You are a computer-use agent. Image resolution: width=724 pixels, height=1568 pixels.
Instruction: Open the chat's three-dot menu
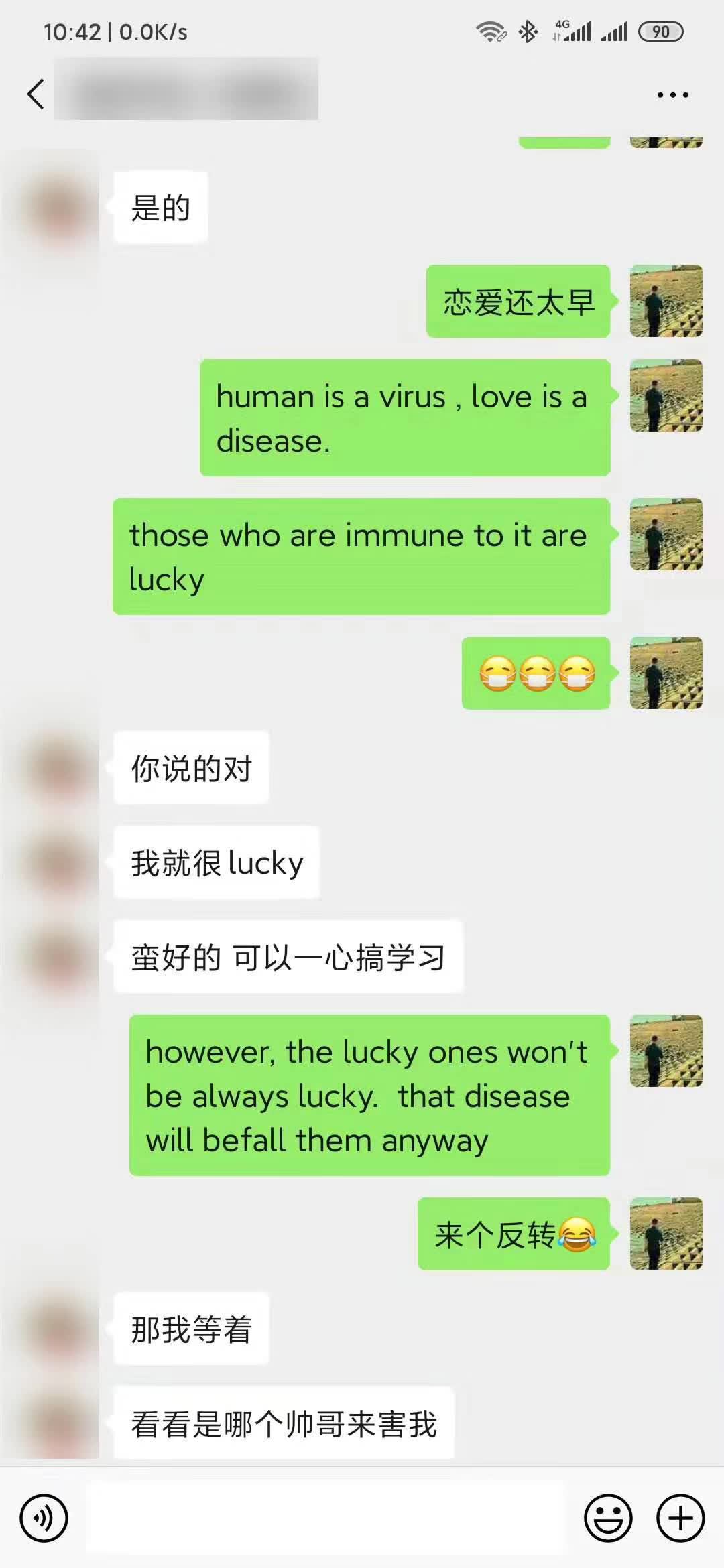pyautogui.click(x=672, y=95)
